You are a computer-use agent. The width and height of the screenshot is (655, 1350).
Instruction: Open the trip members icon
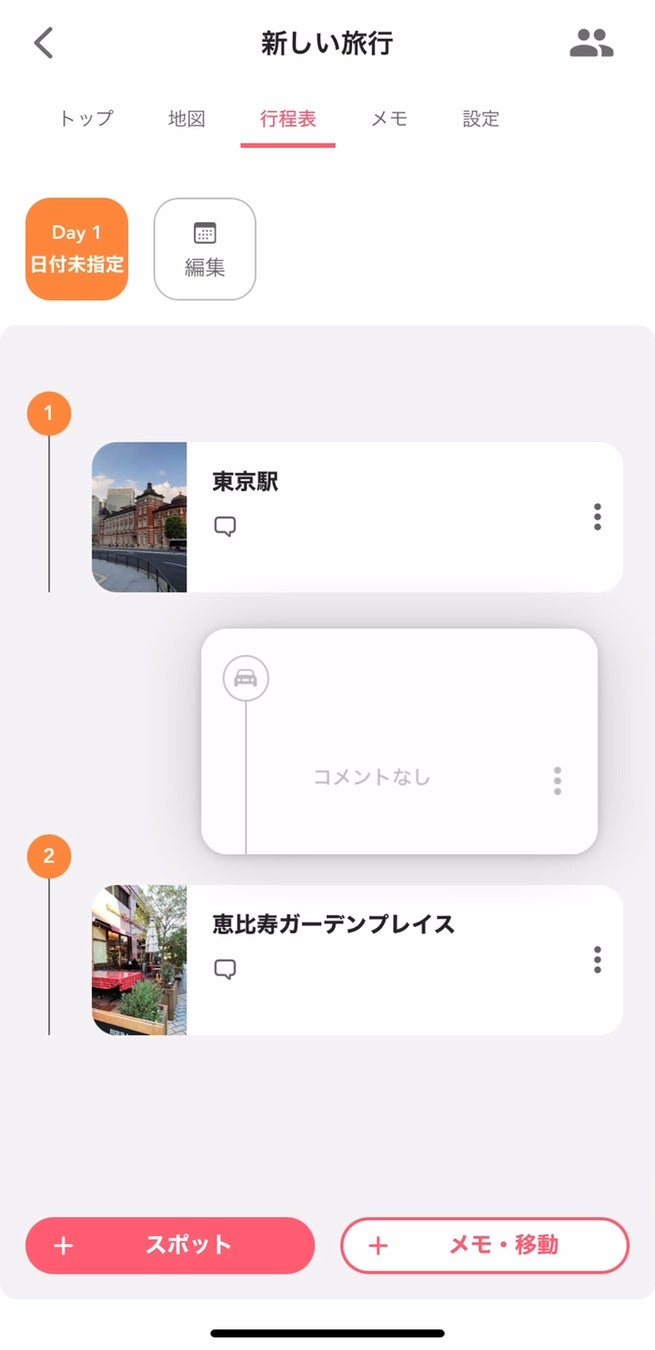591,43
